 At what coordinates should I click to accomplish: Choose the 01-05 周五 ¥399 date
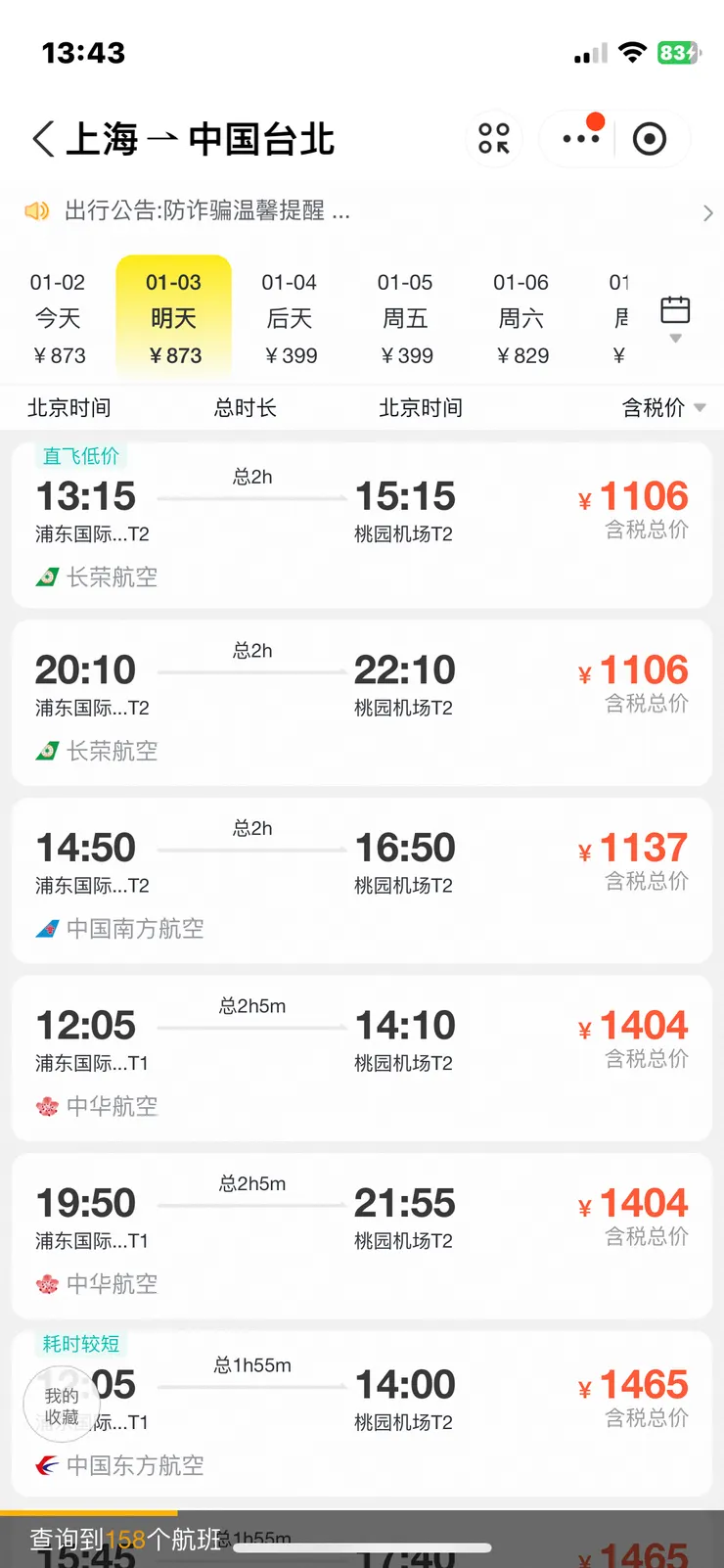click(x=406, y=318)
